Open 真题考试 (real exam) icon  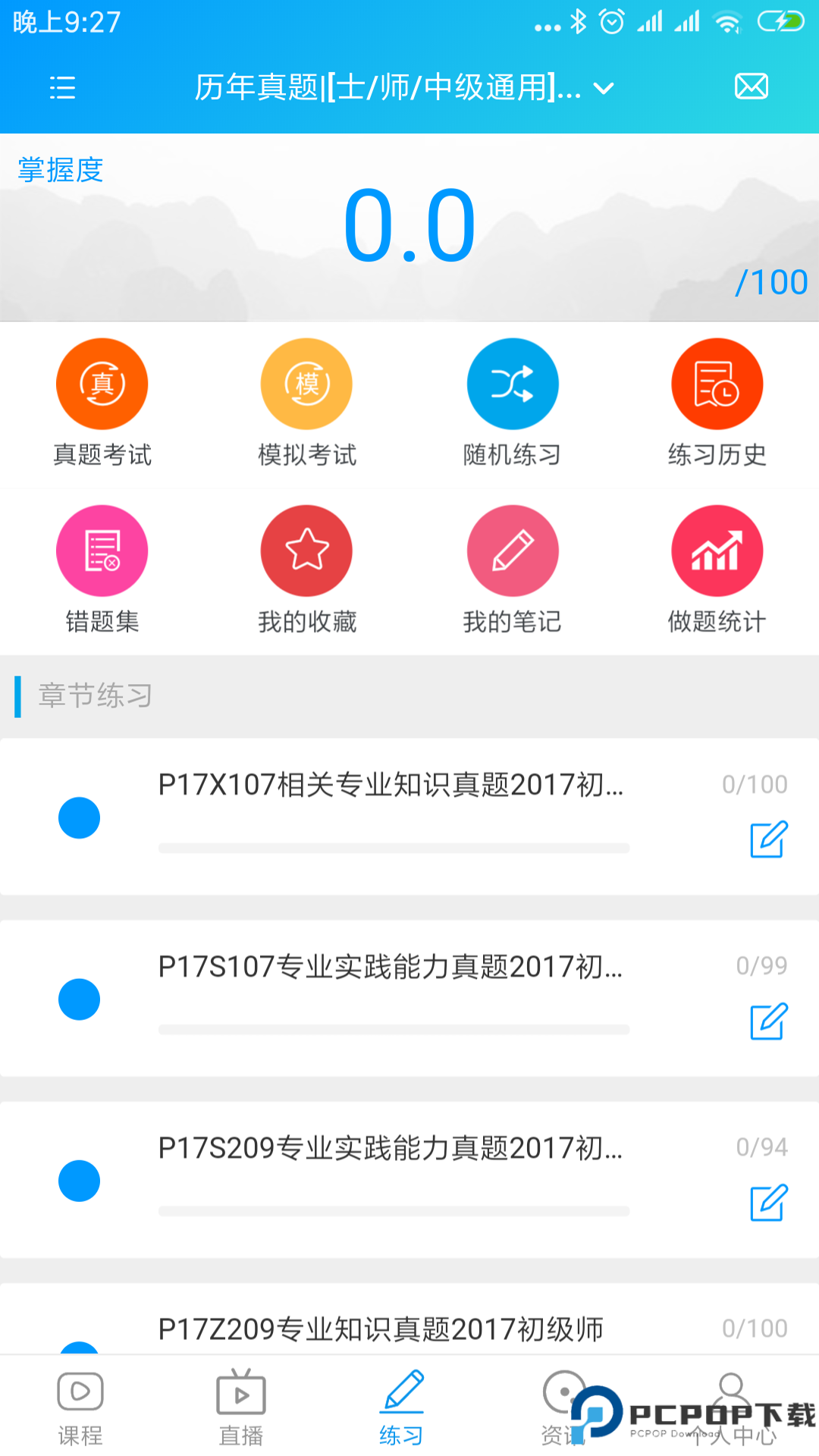[x=102, y=383]
